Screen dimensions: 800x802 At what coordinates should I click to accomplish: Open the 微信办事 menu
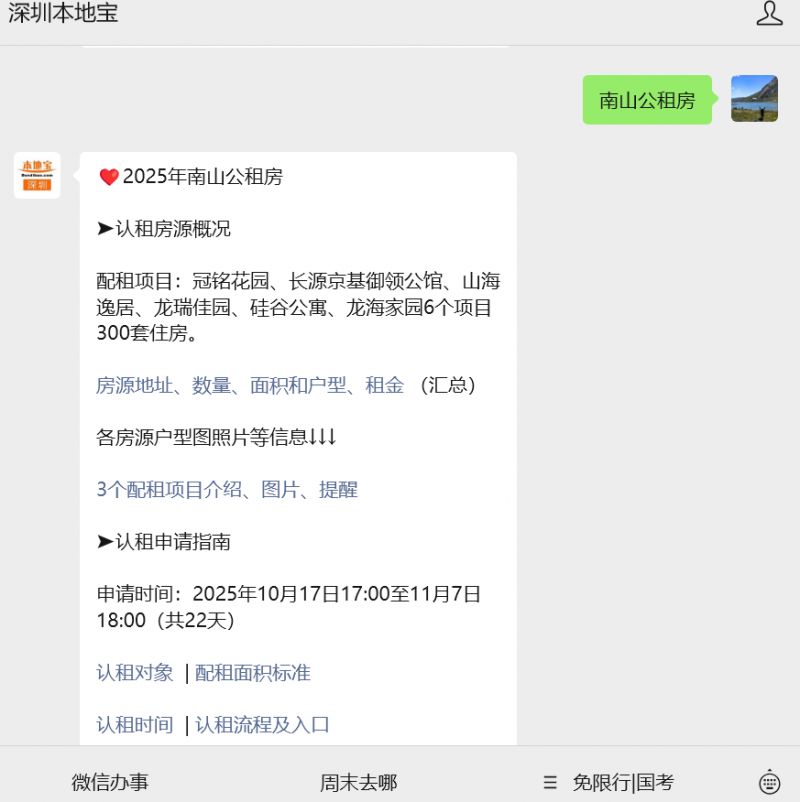[110, 782]
